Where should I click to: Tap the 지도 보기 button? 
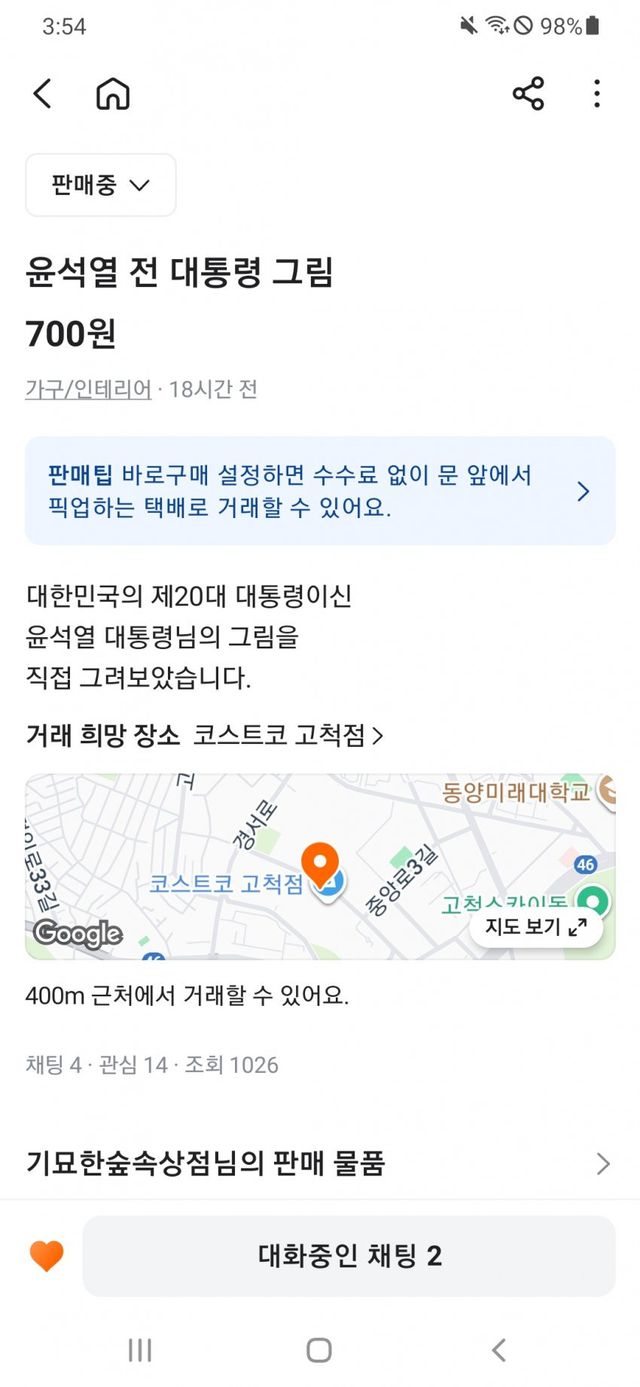pos(536,927)
